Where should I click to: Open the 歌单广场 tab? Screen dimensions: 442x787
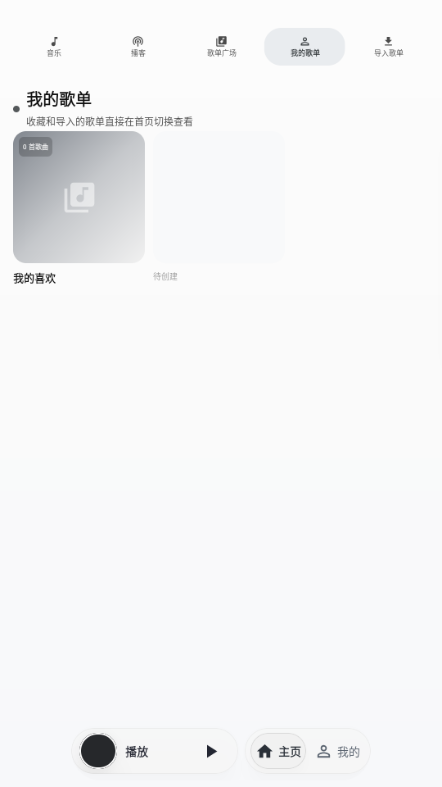[221, 47]
